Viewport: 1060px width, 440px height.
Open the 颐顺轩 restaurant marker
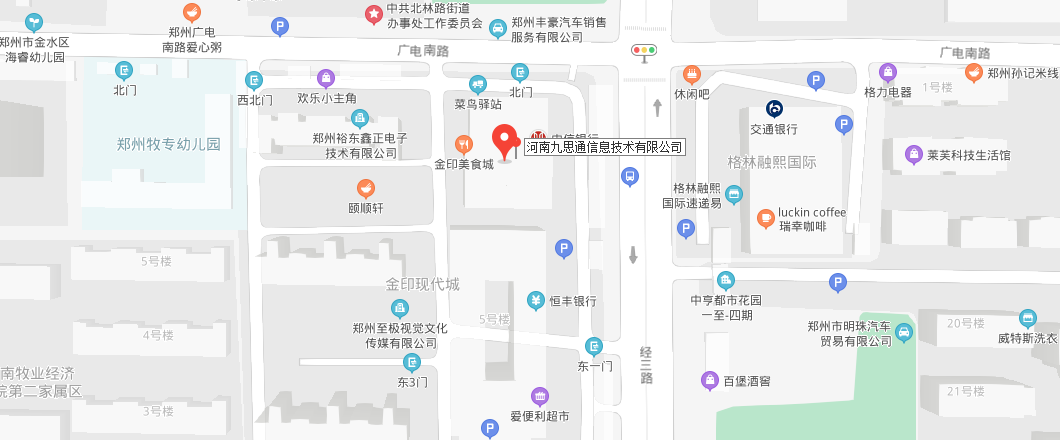point(366,188)
